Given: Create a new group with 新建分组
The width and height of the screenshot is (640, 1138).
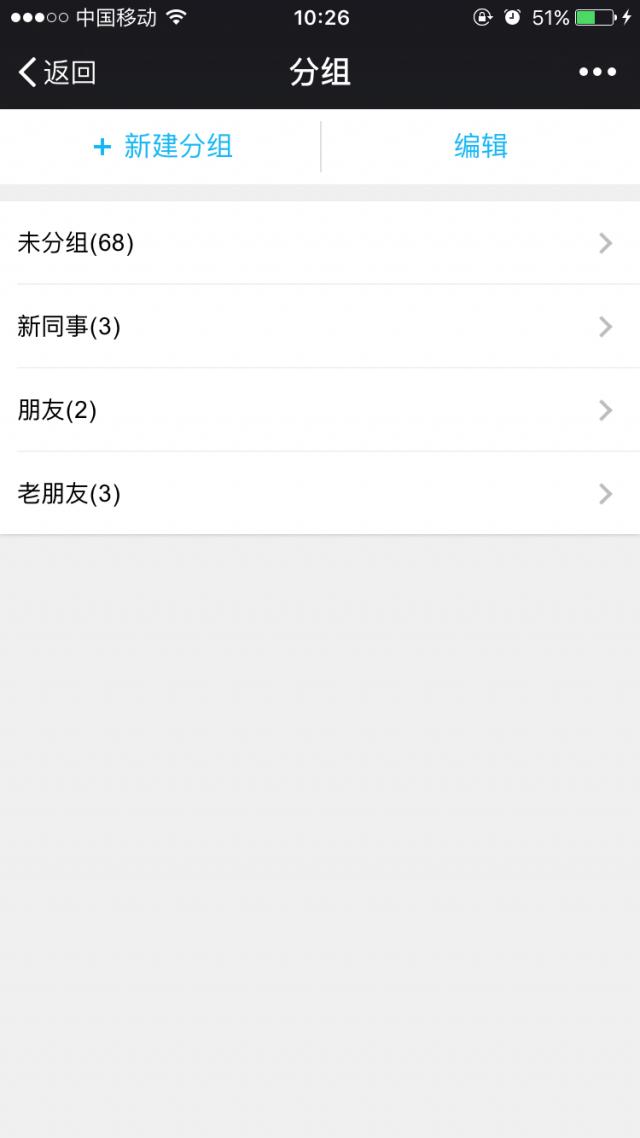Looking at the screenshot, I should (x=162, y=146).
